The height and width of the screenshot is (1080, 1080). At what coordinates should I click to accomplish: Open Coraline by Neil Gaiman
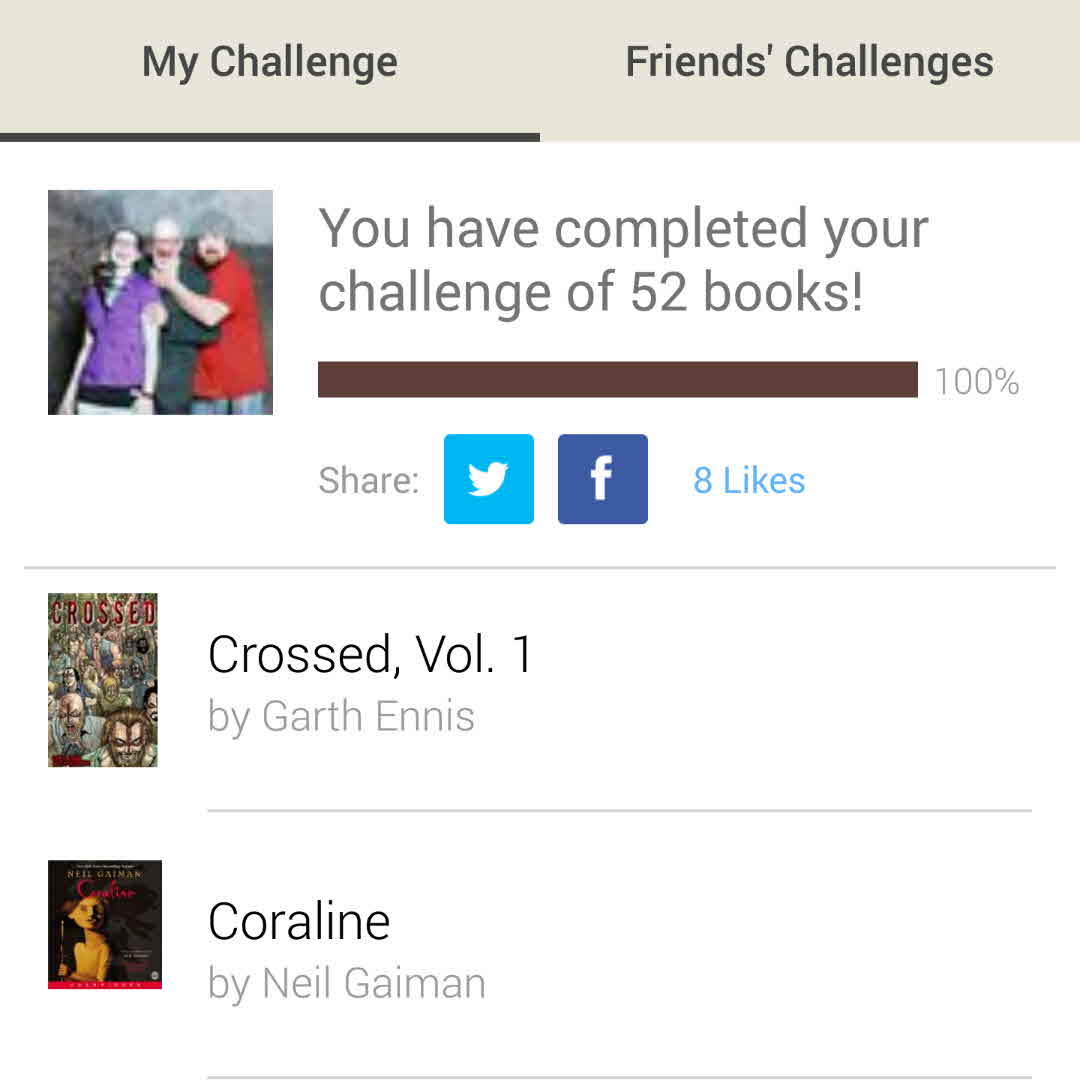[x=346, y=949]
